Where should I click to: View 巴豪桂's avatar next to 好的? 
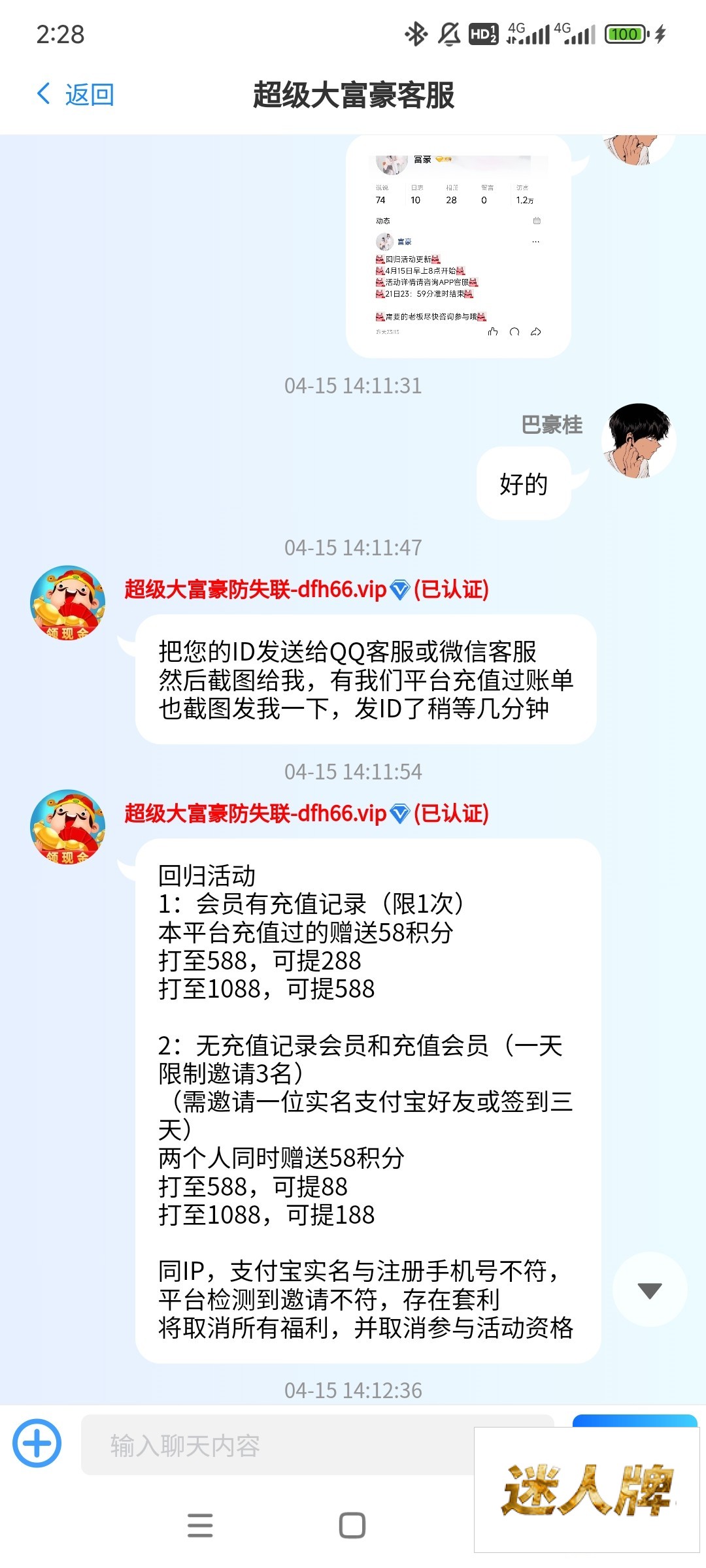coord(639,440)
